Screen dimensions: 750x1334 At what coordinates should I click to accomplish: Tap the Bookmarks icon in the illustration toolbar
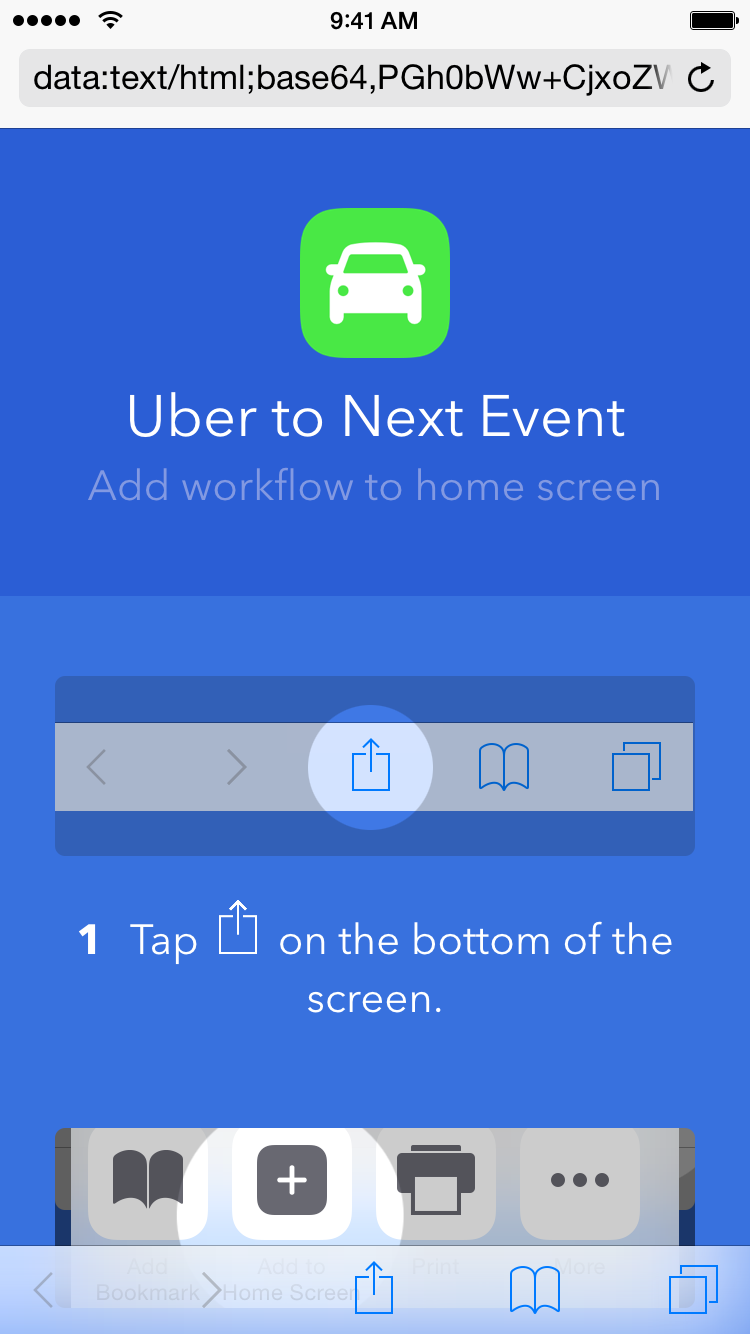[x=503, y=766]
